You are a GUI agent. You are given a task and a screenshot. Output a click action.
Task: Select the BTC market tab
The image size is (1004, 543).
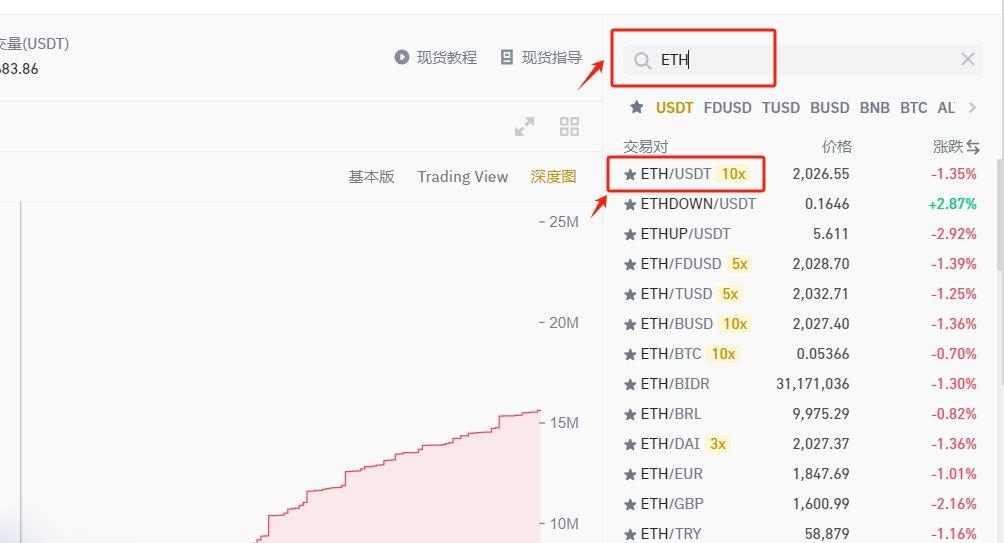click(913, 107)
